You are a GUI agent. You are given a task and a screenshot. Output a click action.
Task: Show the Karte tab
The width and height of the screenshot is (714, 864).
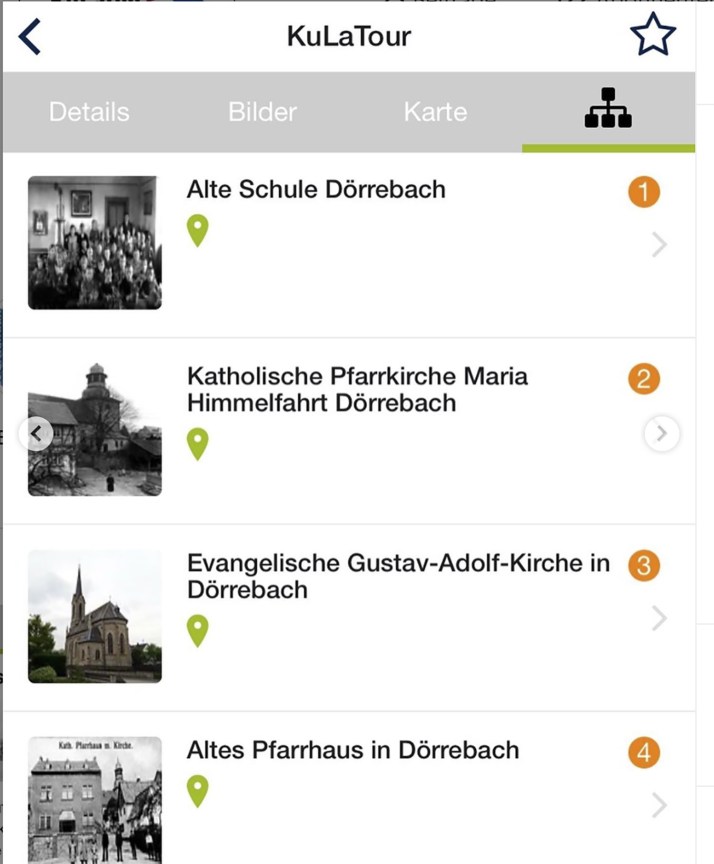[435, 111]
